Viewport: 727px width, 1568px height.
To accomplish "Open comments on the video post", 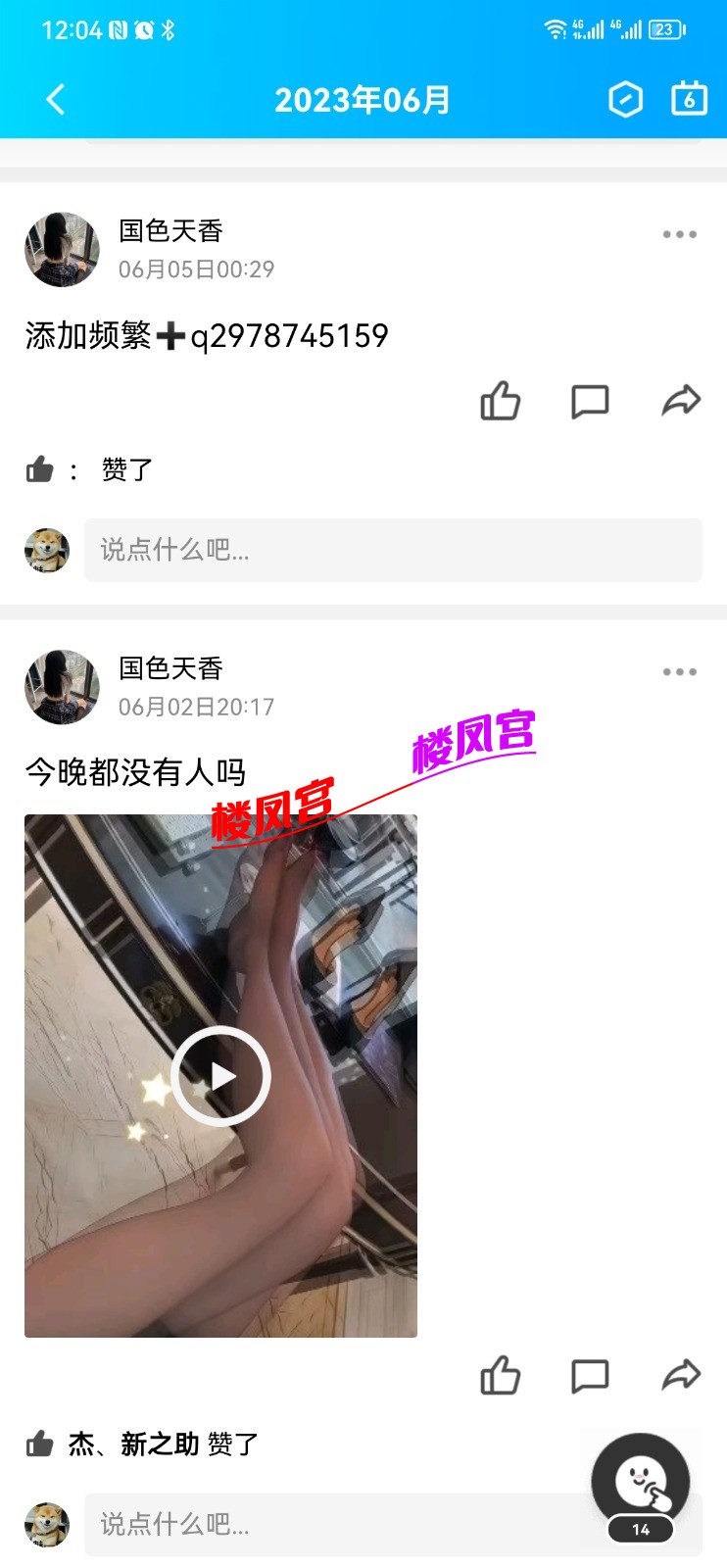I will (x=591, y=1375).
